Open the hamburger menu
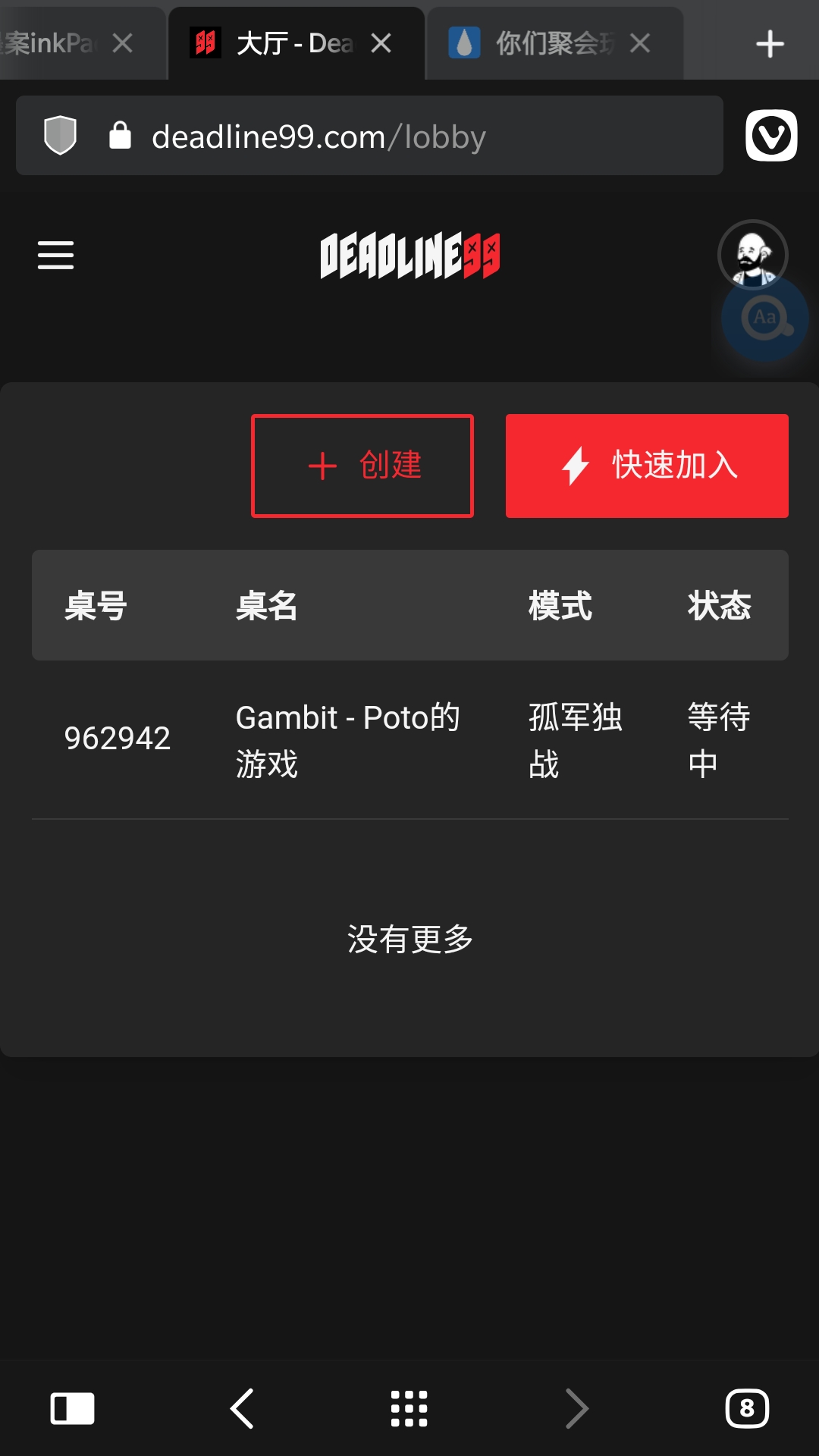The image size is (819, 1456). [55, 255]
